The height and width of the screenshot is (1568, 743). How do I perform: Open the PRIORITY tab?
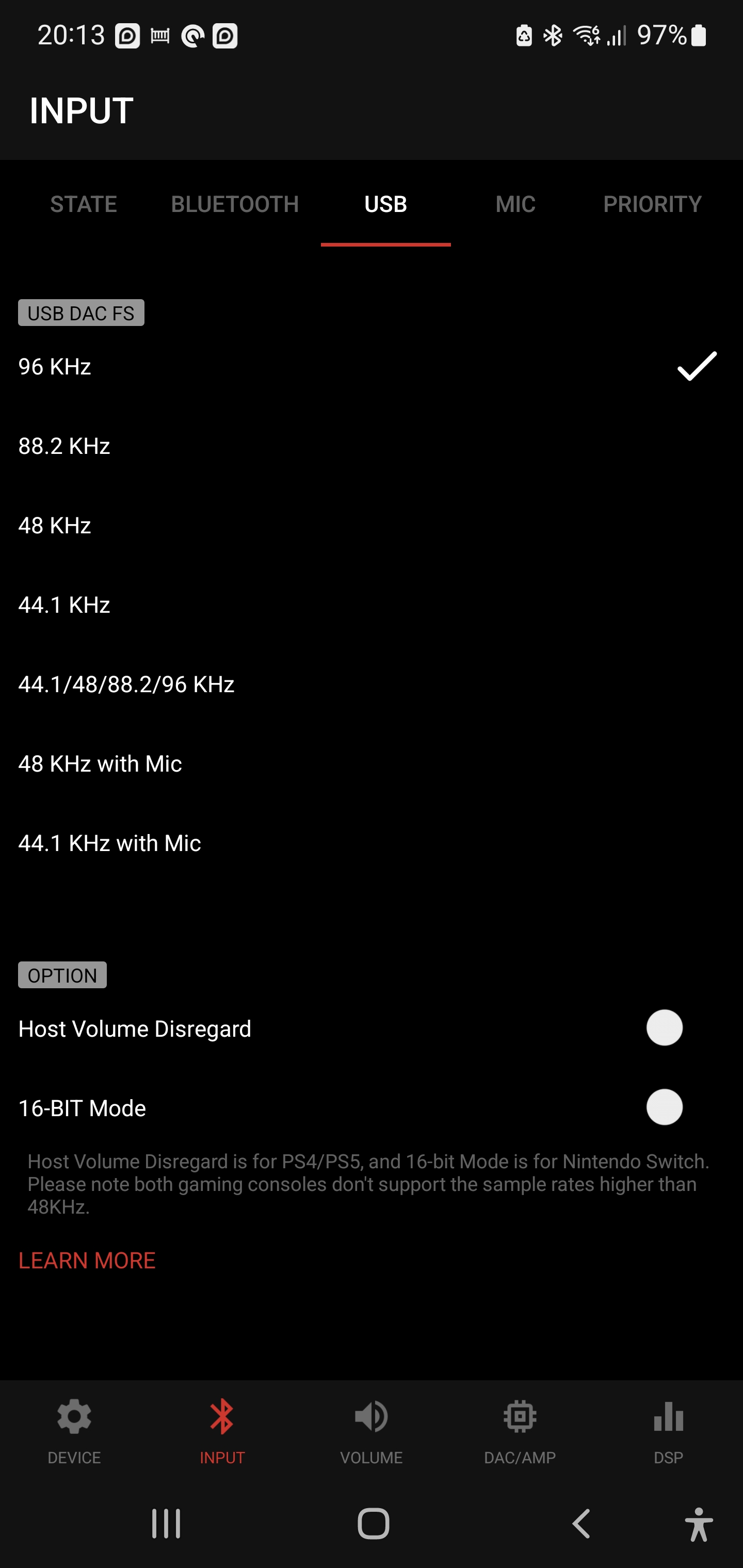pyautogui.click(x=652, y=204)
